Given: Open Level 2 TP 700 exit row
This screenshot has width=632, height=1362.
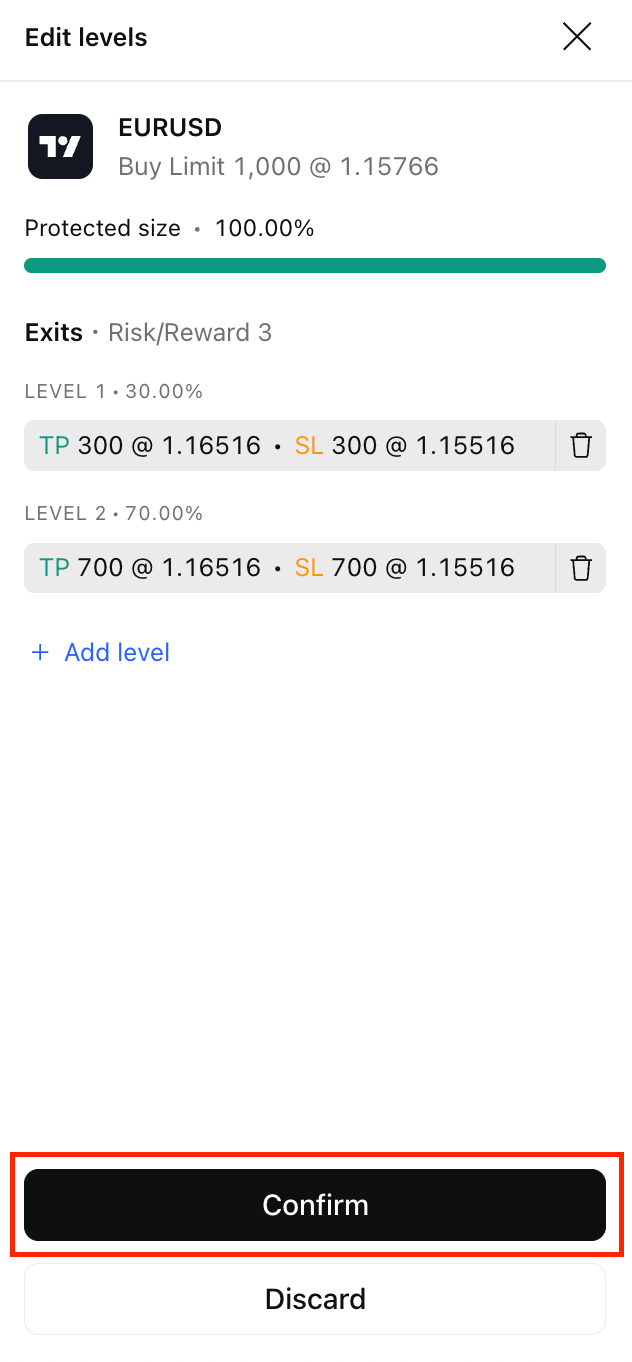Looking at the screenshot, I should (x=288, y=568).
